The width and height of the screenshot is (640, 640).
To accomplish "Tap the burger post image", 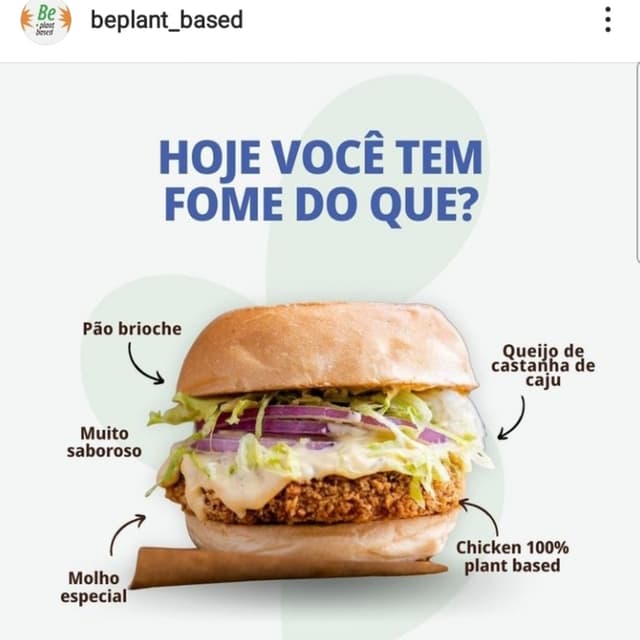I will tap(320, 400).
